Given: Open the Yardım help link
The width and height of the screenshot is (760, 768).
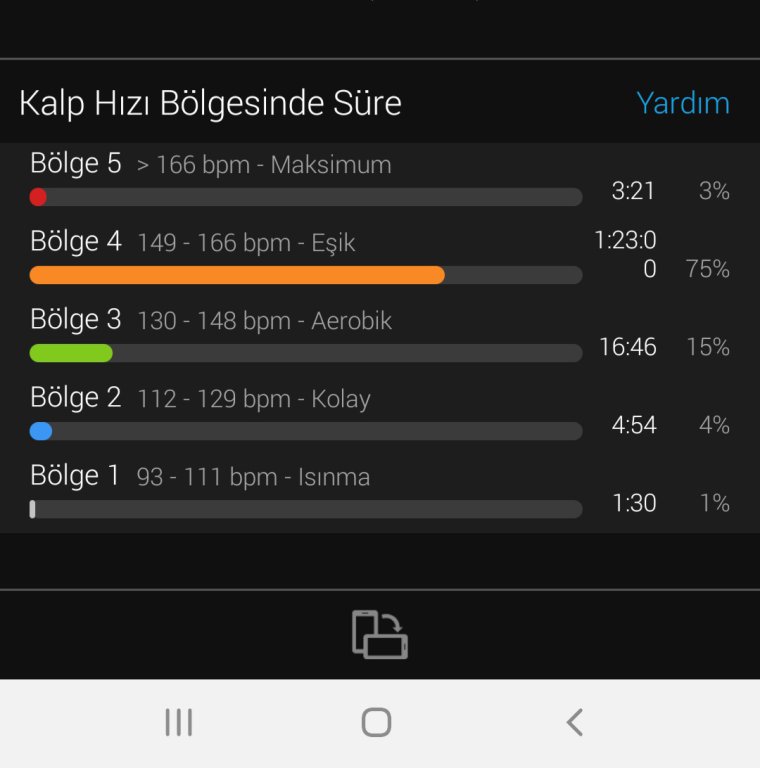Looking at the screenshot, I should [x=682, y=103].
